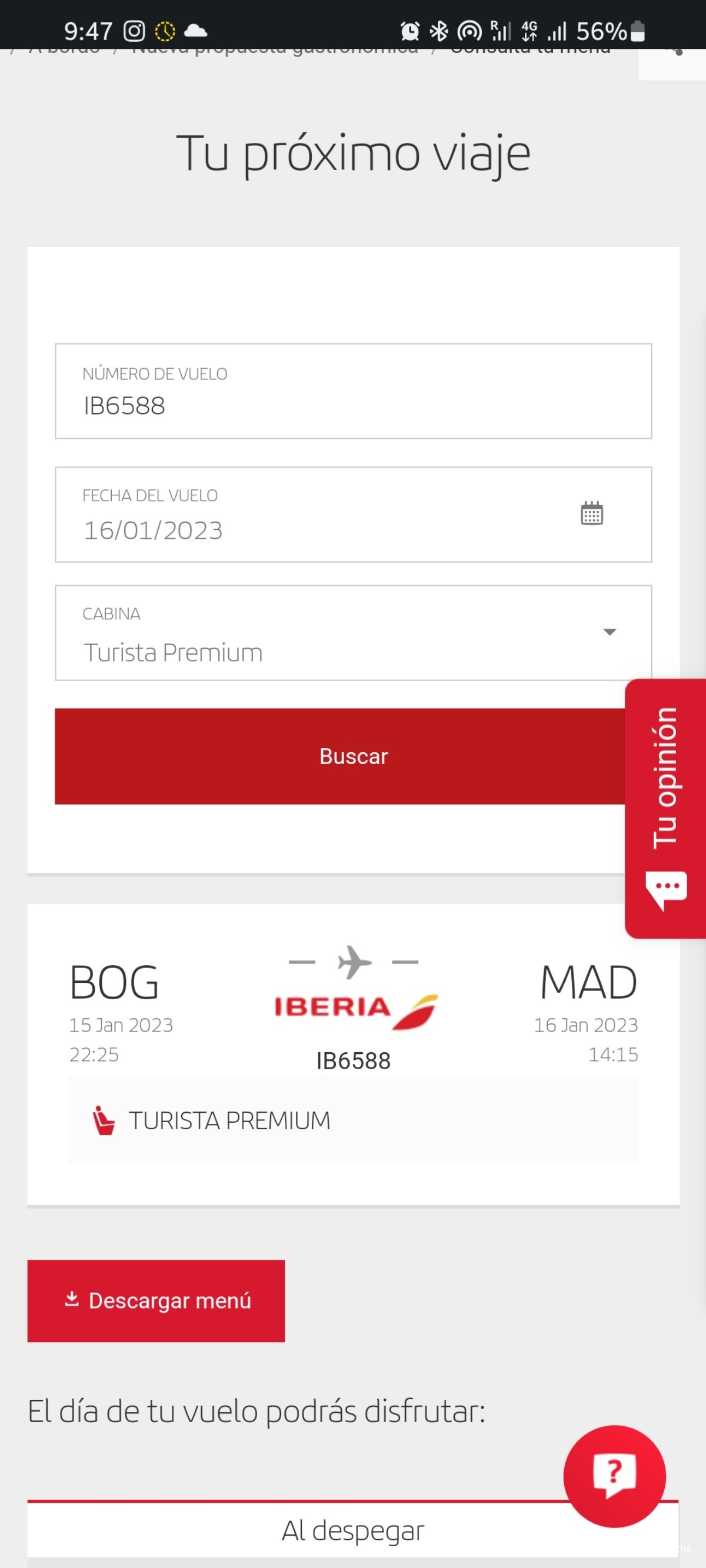
Task: Download the menu with Descargar menú
Action: click(x=156, y=1301)
